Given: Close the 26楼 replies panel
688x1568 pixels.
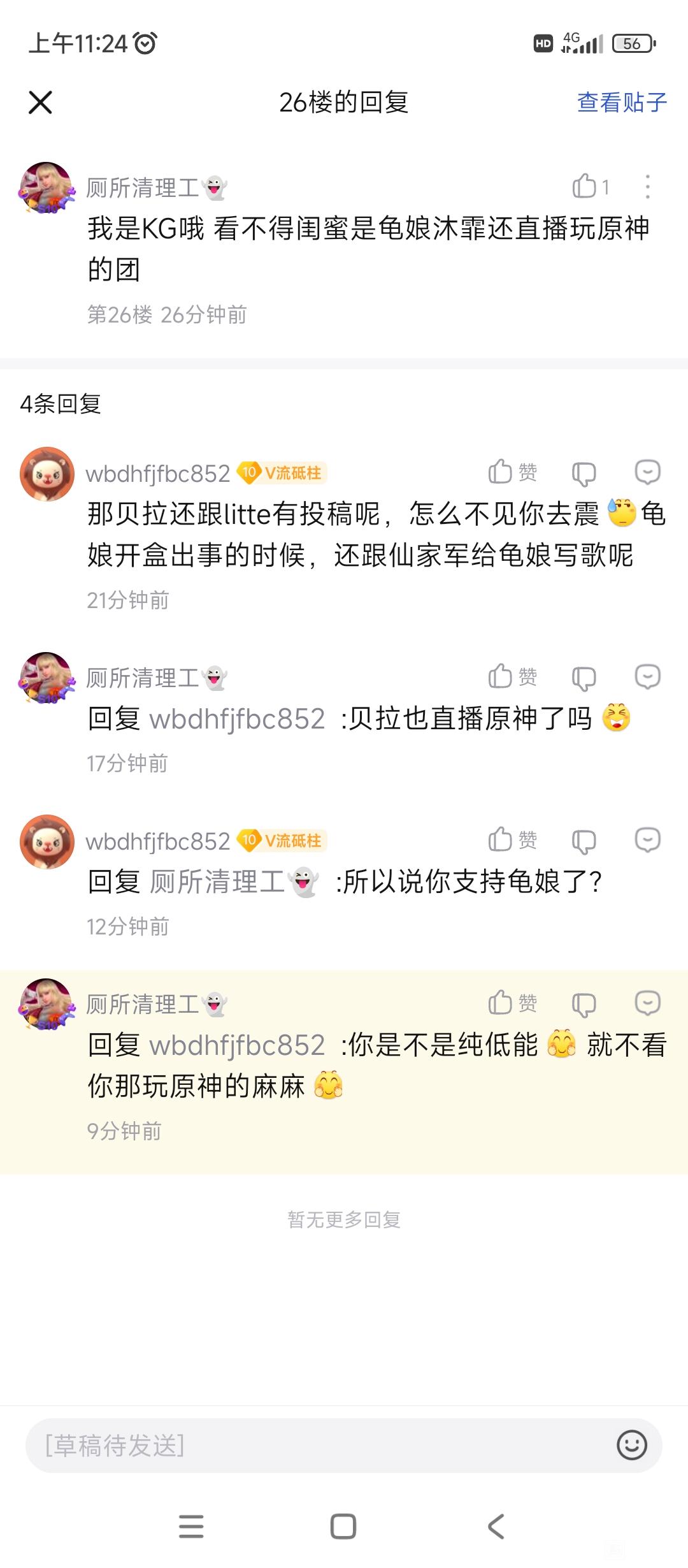Looking at the screenshot, I should coord(40,102).
